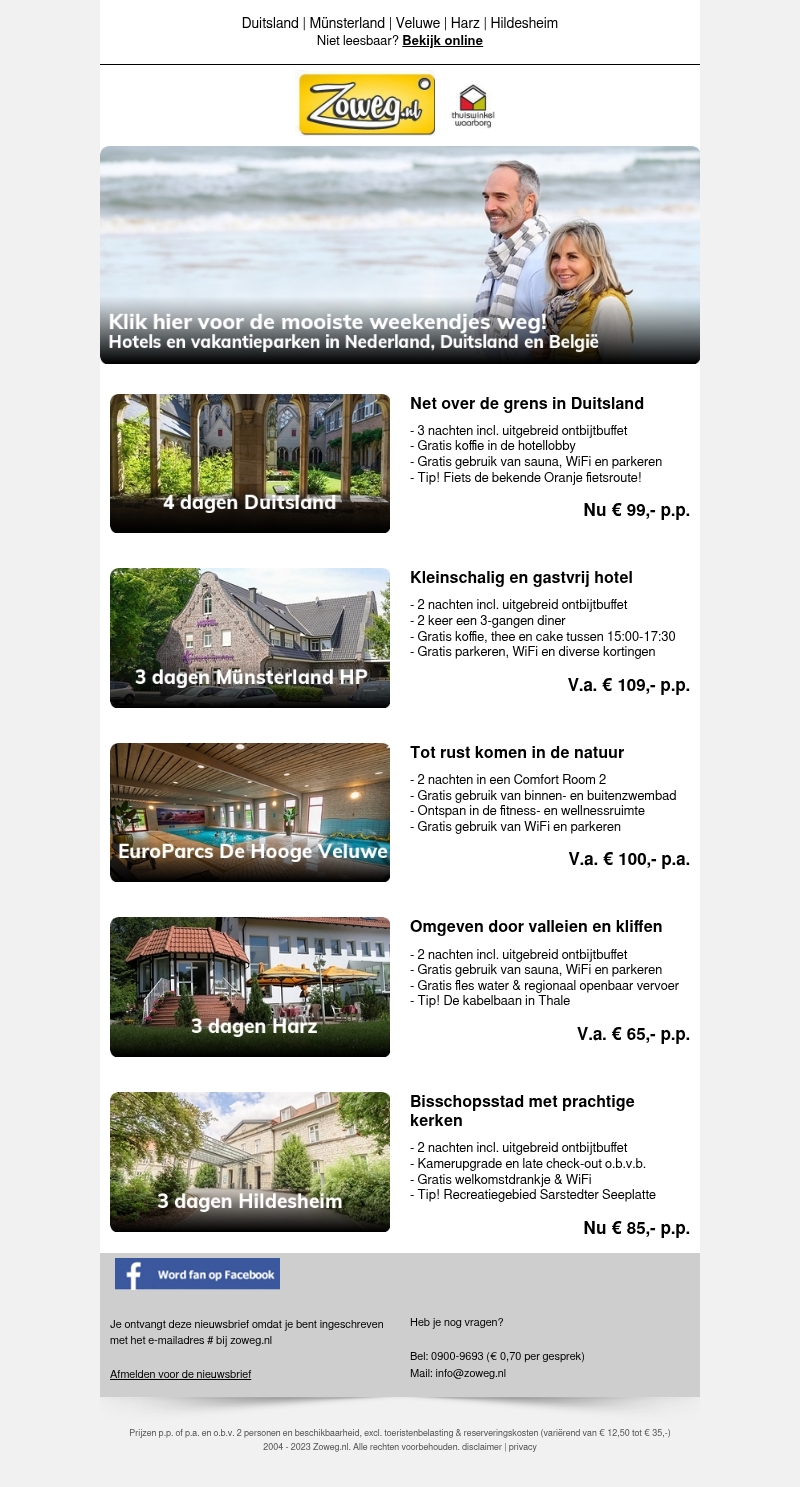Viewport: 800px width, 1487px height.
Task: Tap the 3 dagen Hildesheim tile
Action: (x=250, y=1162)
